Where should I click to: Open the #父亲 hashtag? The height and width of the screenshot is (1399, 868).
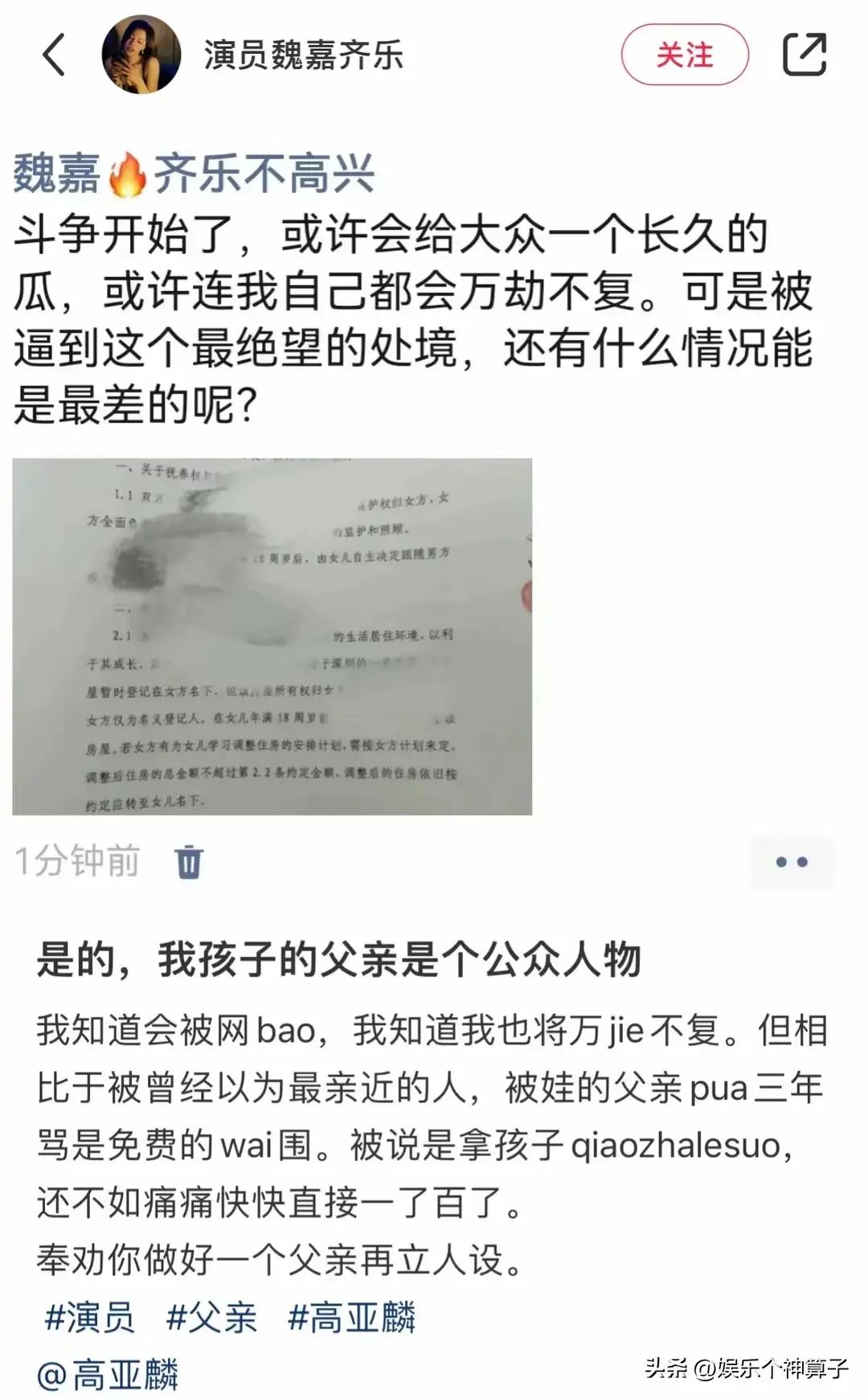[x=211, y=1318]
